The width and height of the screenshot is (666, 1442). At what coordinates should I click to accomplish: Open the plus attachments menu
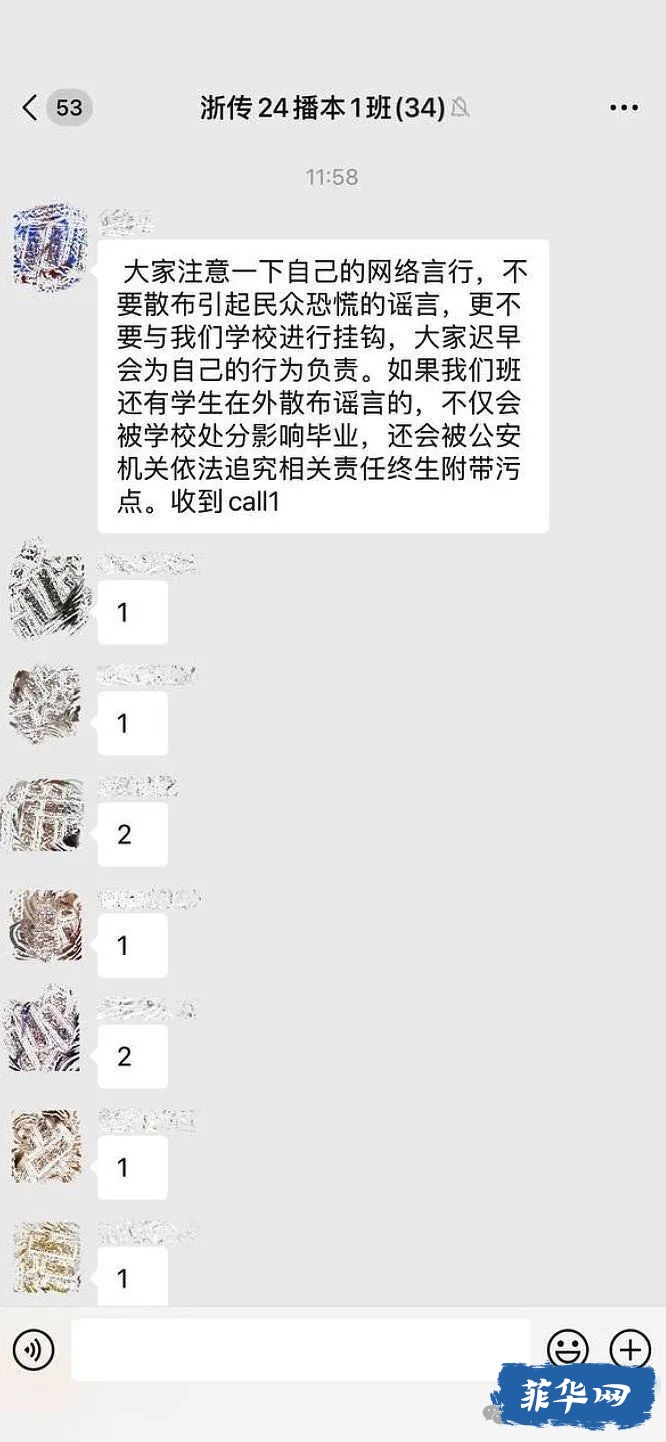click(x=630, y=1350)
